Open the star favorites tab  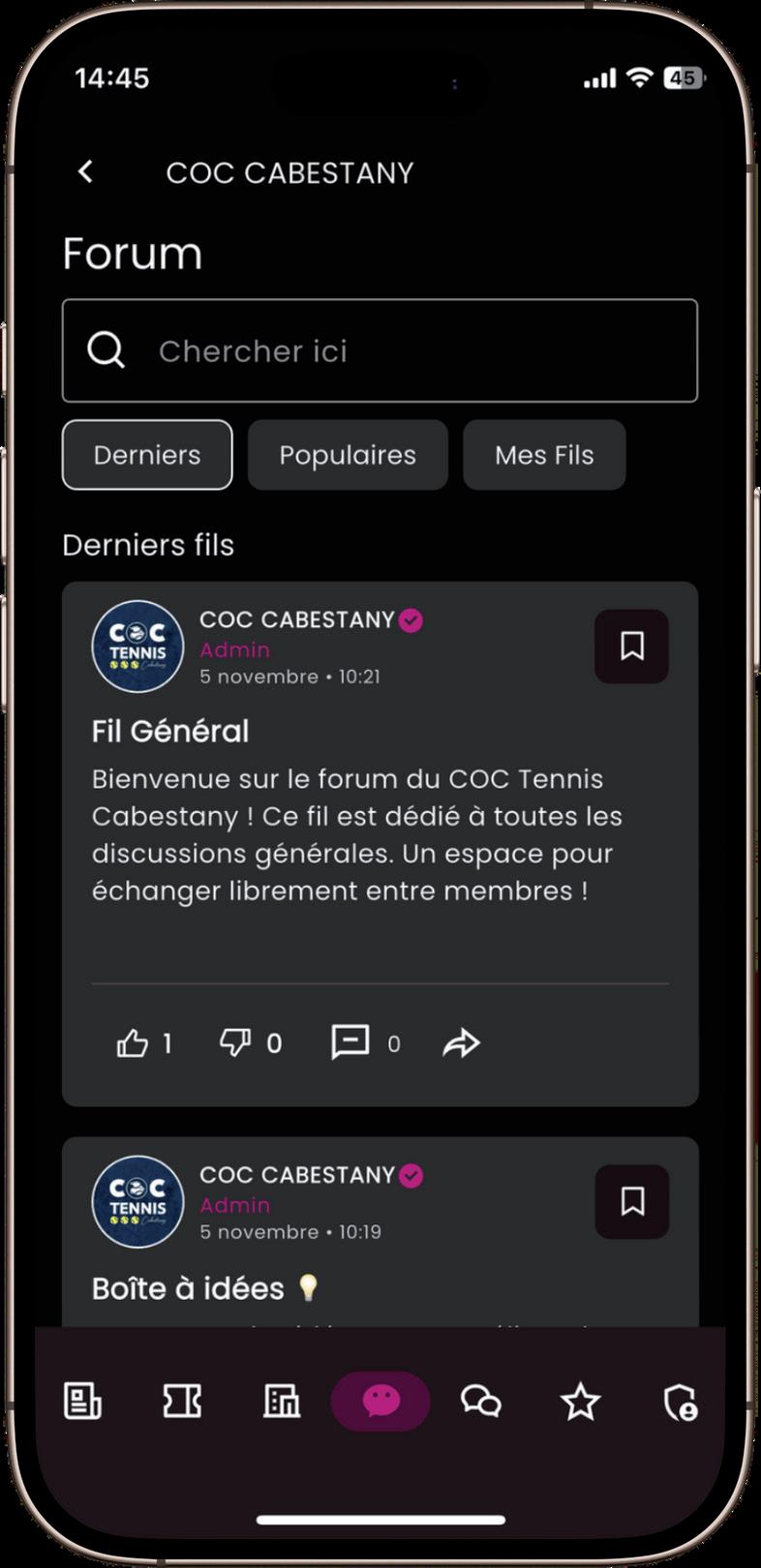[x=581, y=1401]
